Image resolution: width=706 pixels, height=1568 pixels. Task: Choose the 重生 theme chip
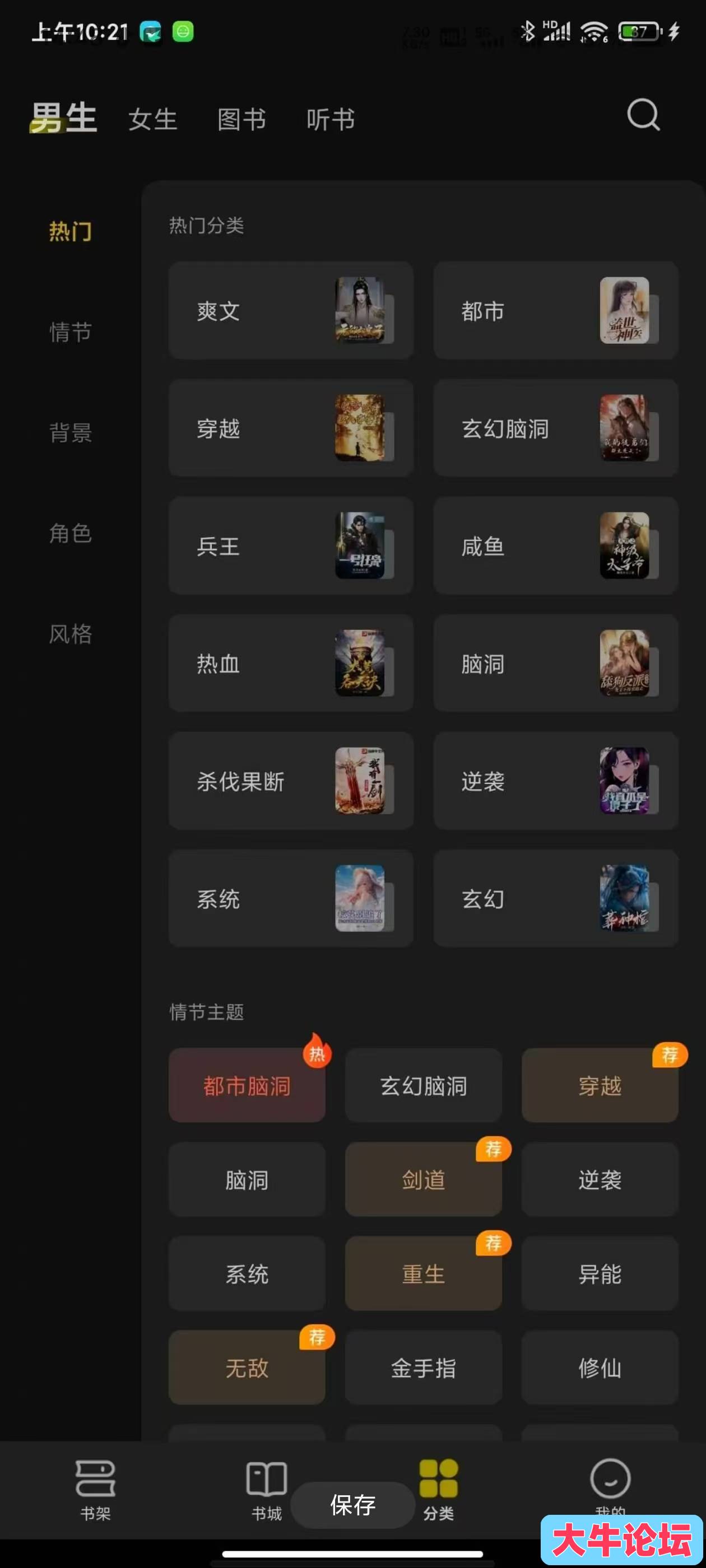422,1273
